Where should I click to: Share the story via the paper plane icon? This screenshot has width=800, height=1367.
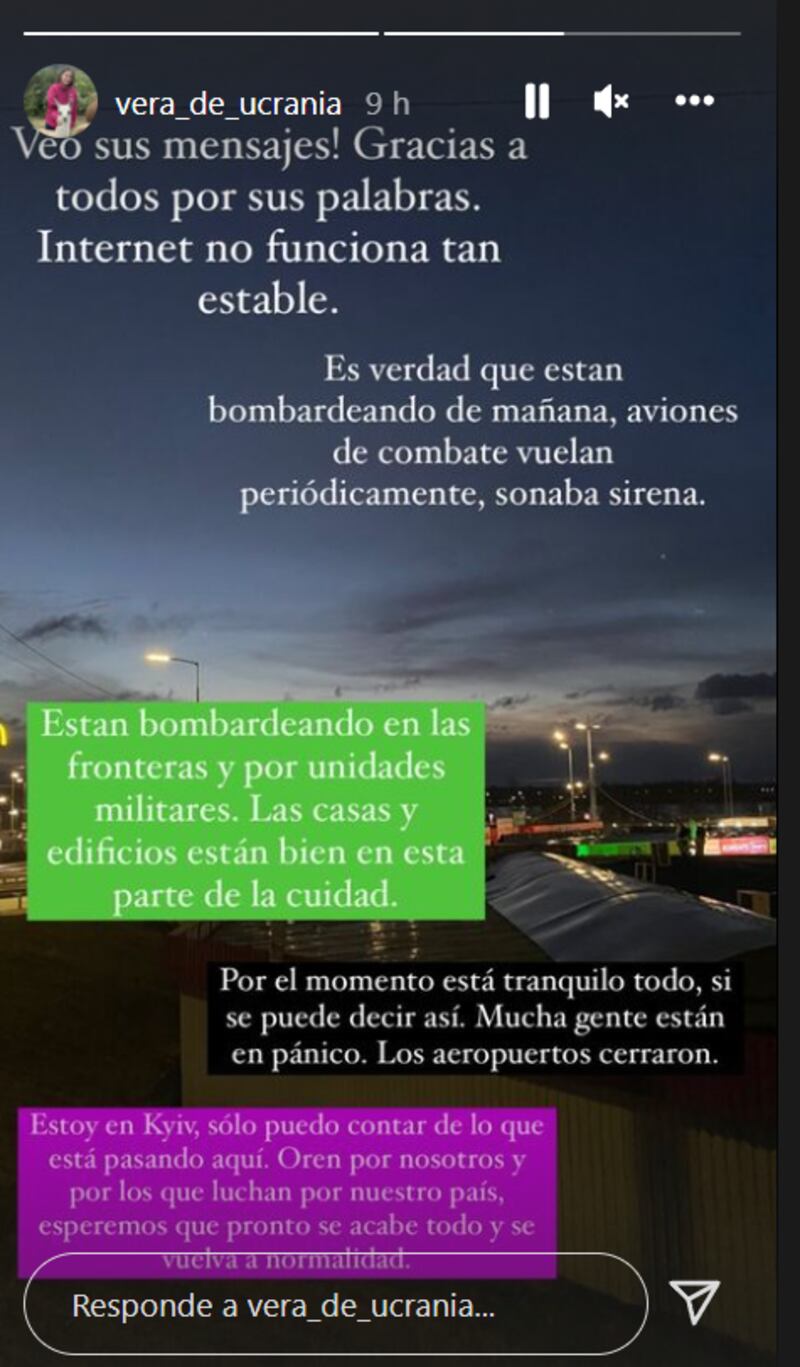pos(695,1301)
